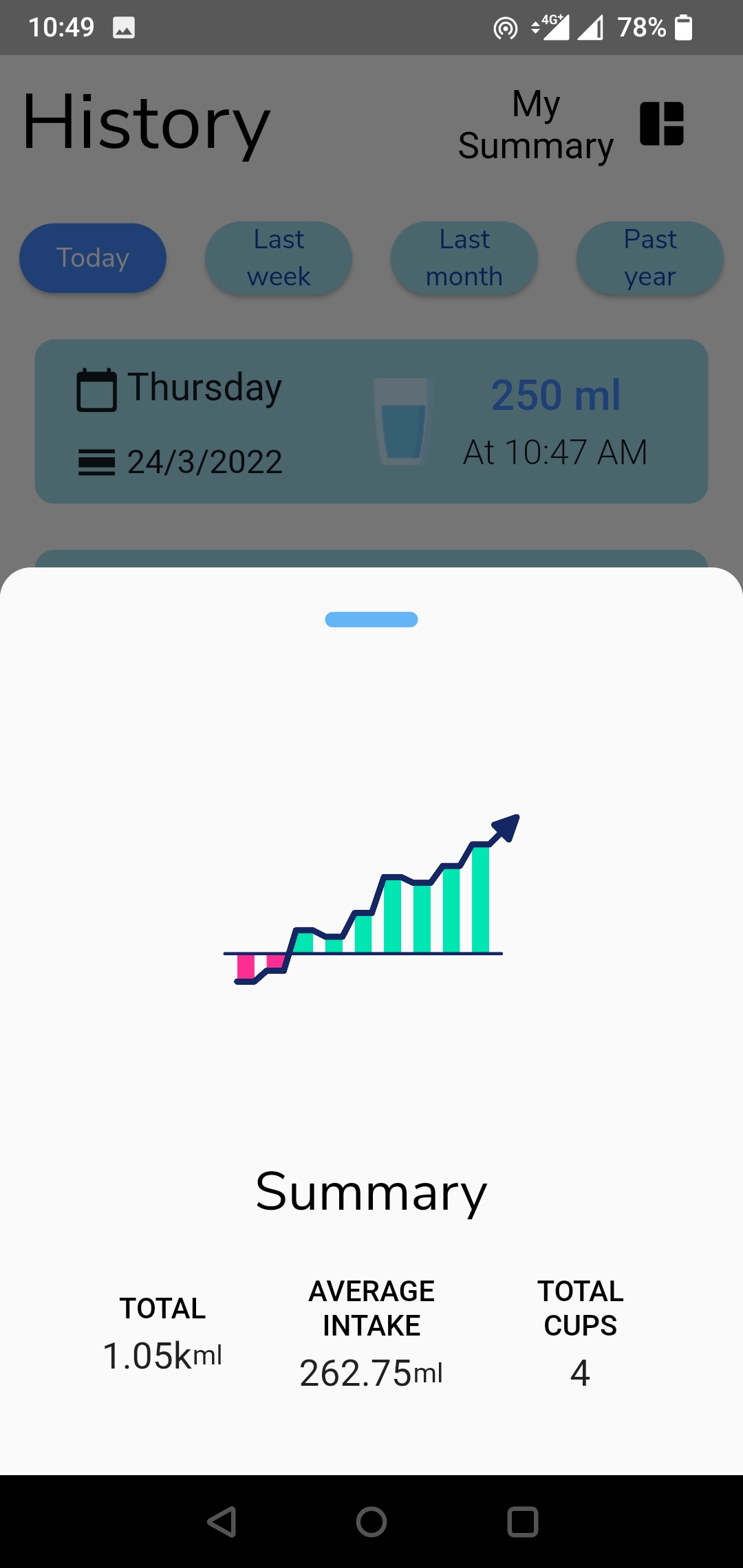Show Past year history
The width and height of the screenshot is (743, 1568).
click(650, 258)
